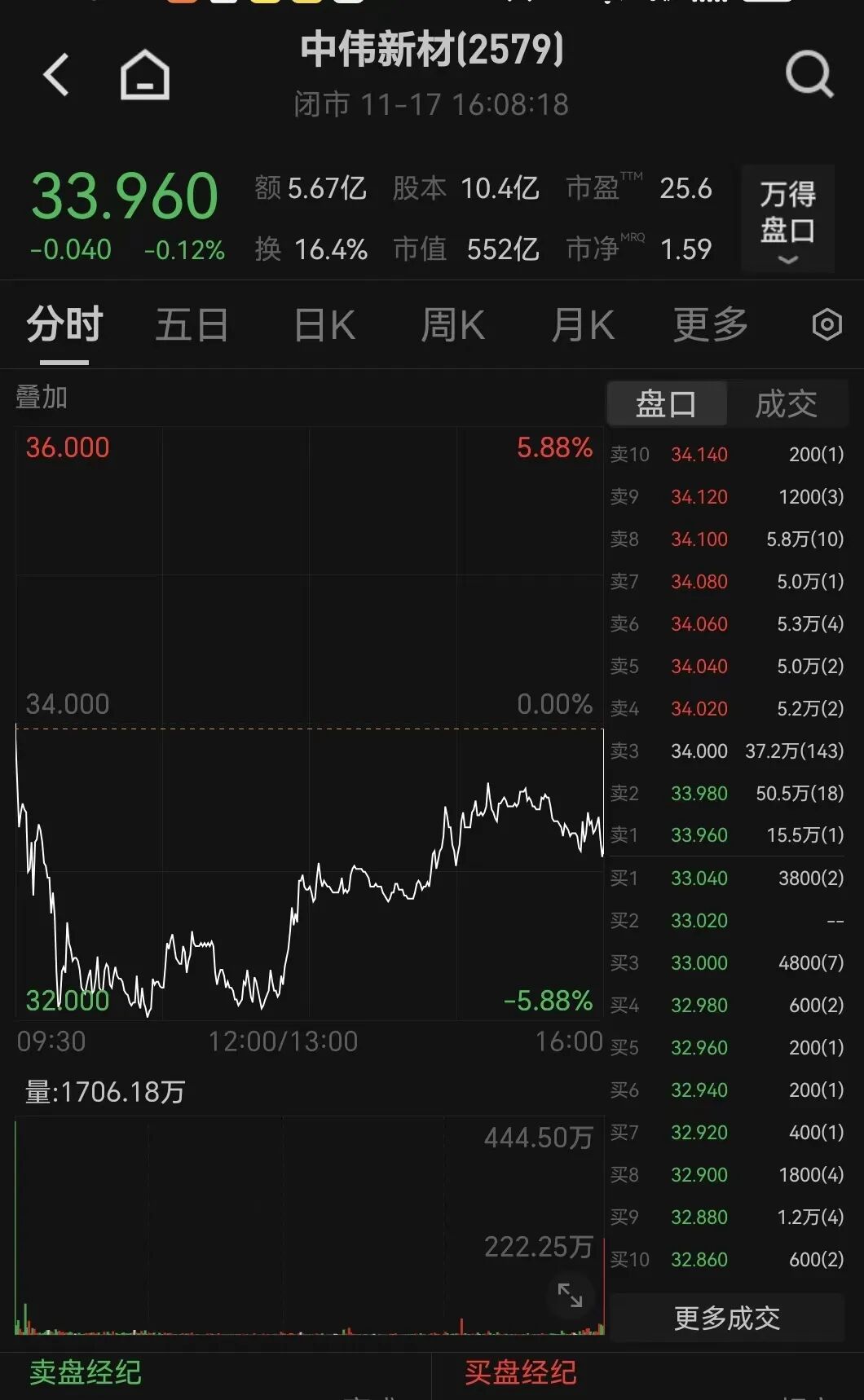Switch to the 五日 chart tab
This screenshot has height=1400, width=864.
tap(192, 326)
